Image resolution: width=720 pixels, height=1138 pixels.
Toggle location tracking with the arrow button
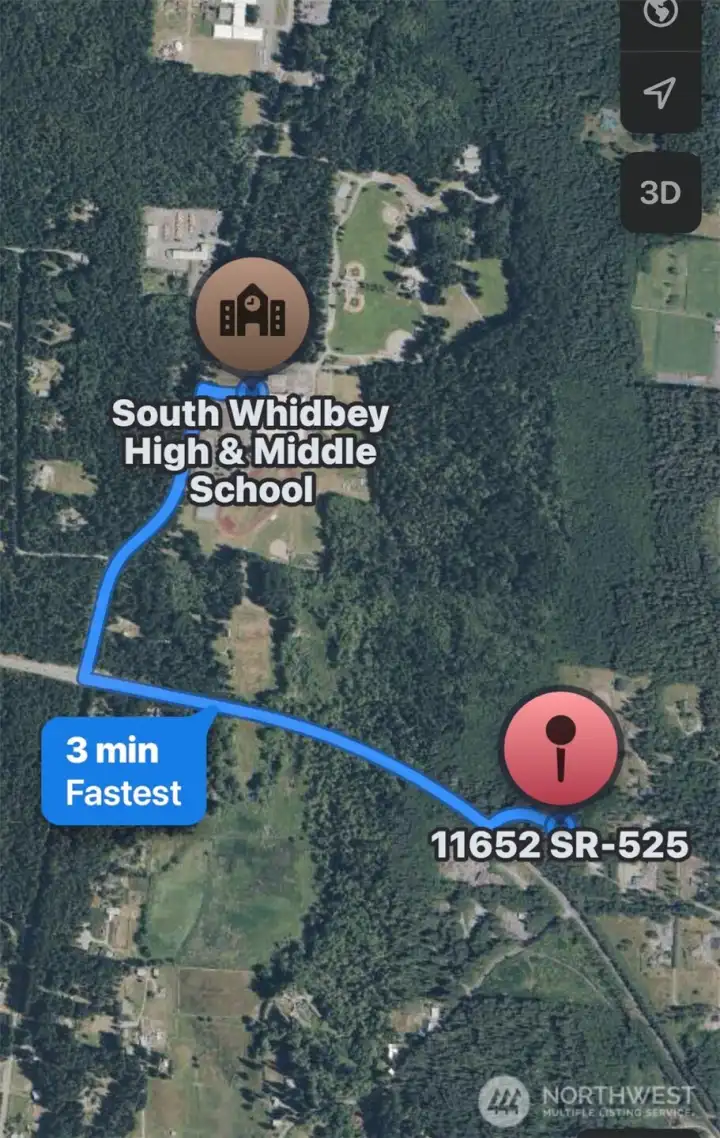[660, 95]
